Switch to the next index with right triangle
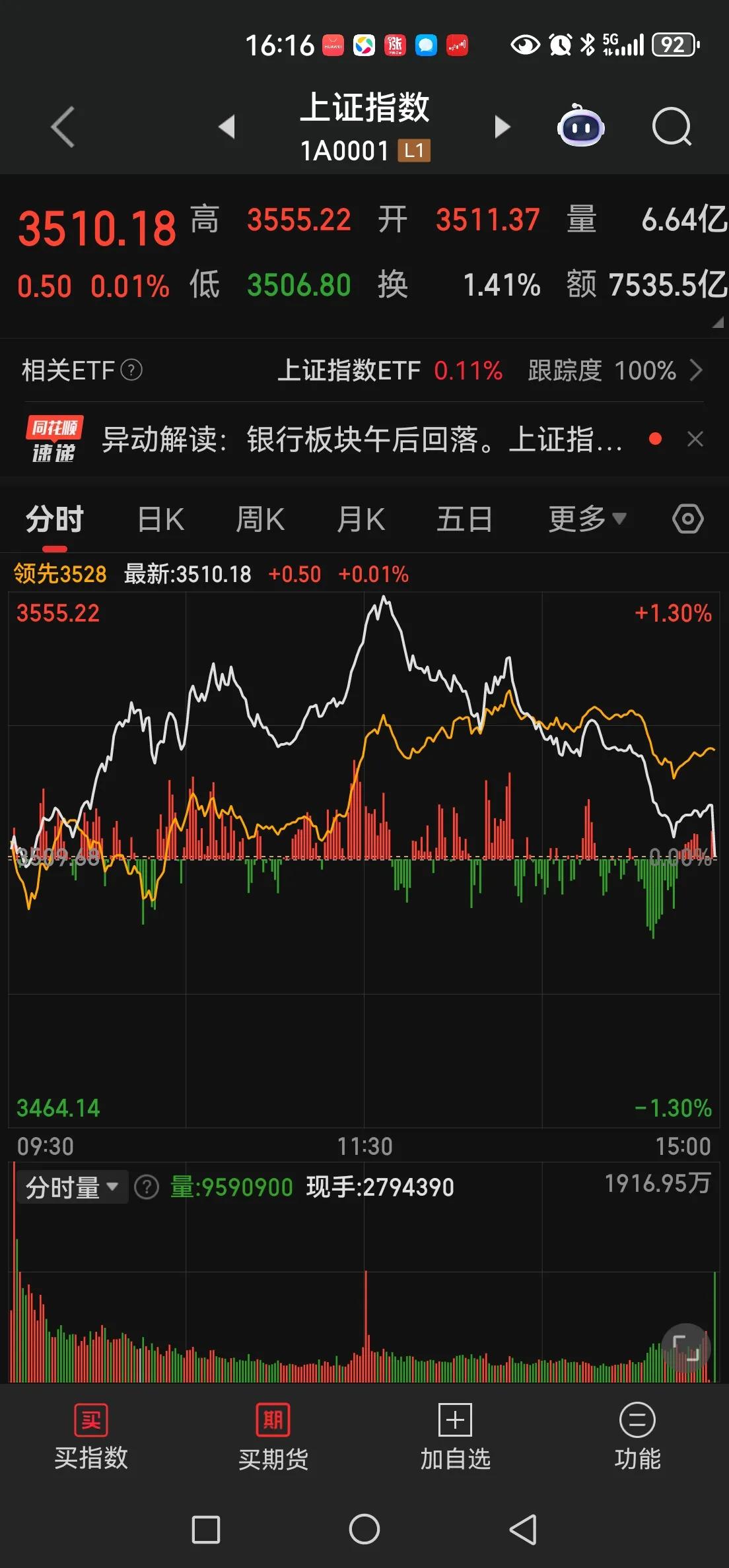The height and width of the screenshot is (1568, 729). click(x=503, y=126)
